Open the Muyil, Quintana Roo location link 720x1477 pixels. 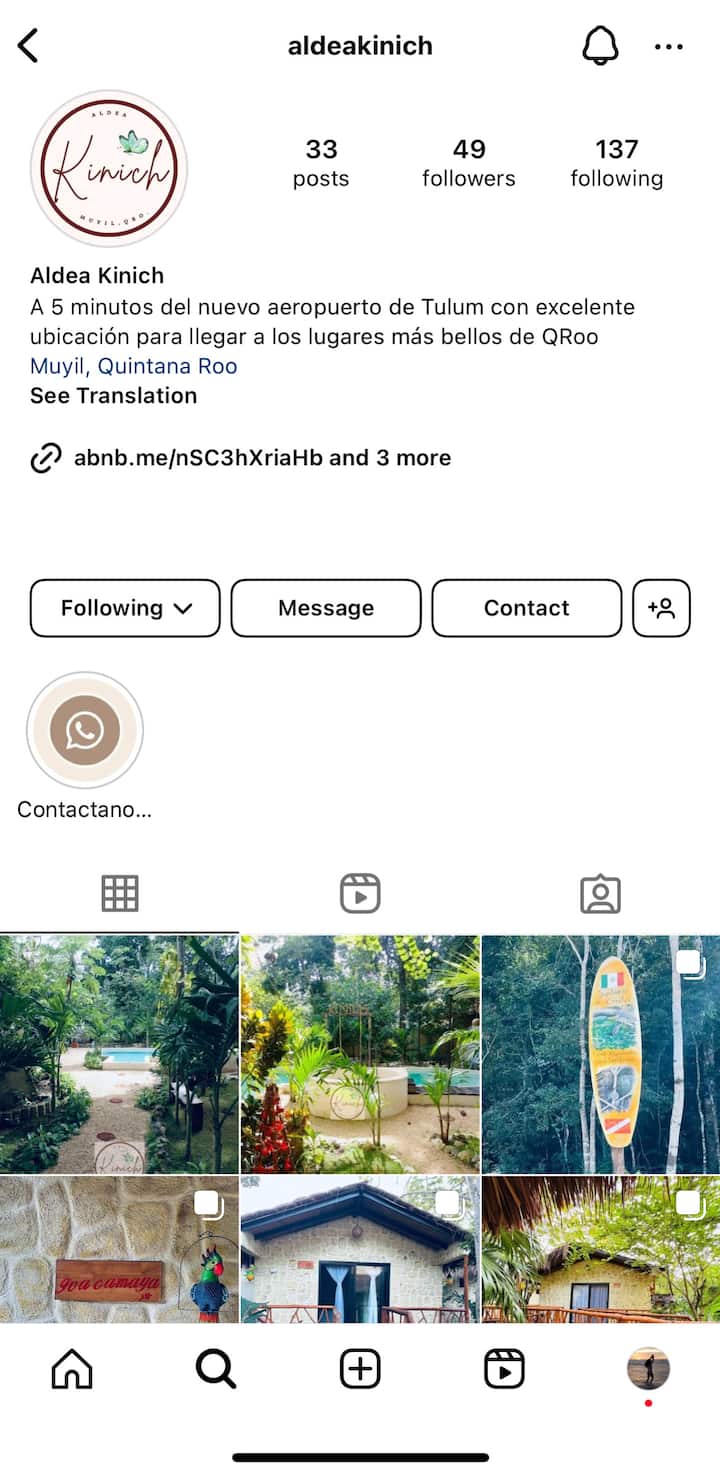[x=133, y=366]
